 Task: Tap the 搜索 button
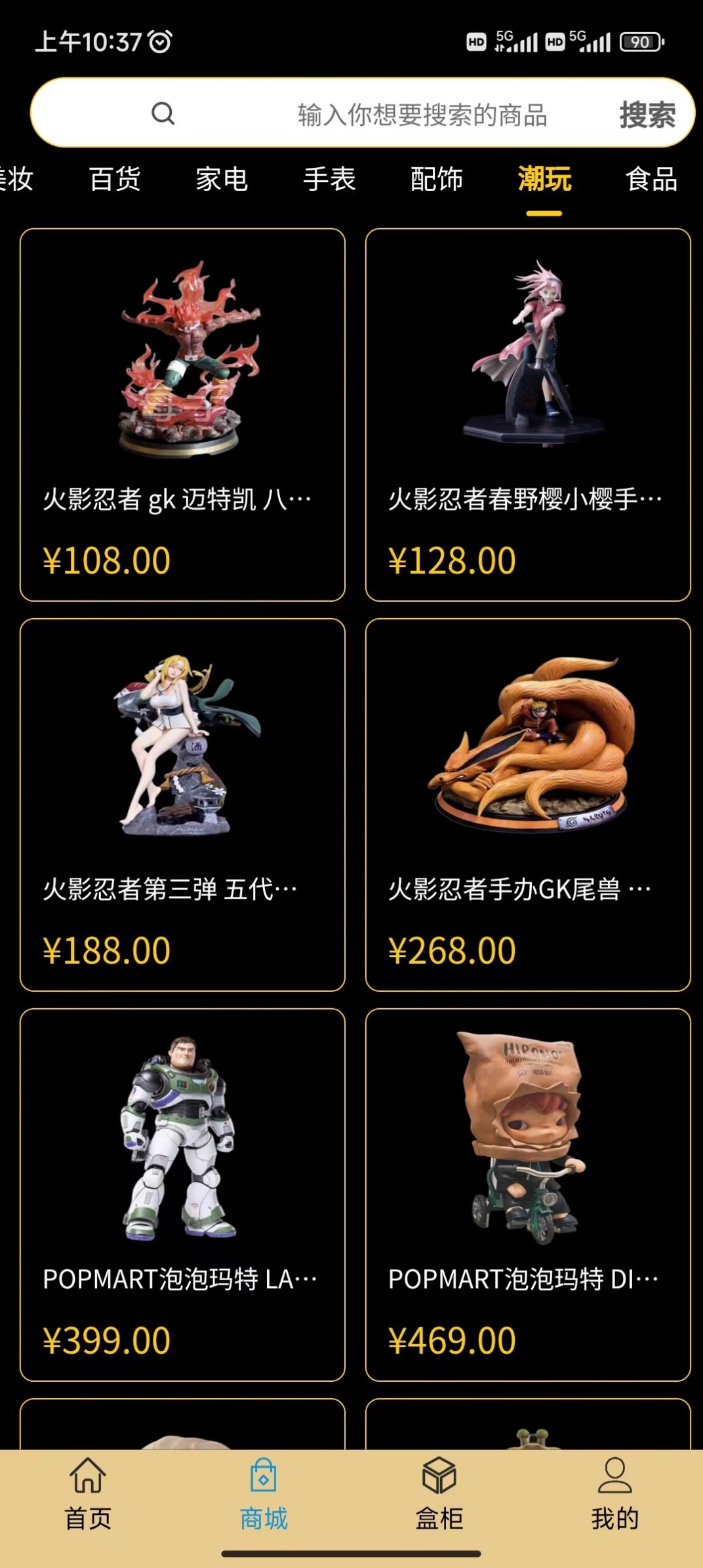tap(647, 114)
